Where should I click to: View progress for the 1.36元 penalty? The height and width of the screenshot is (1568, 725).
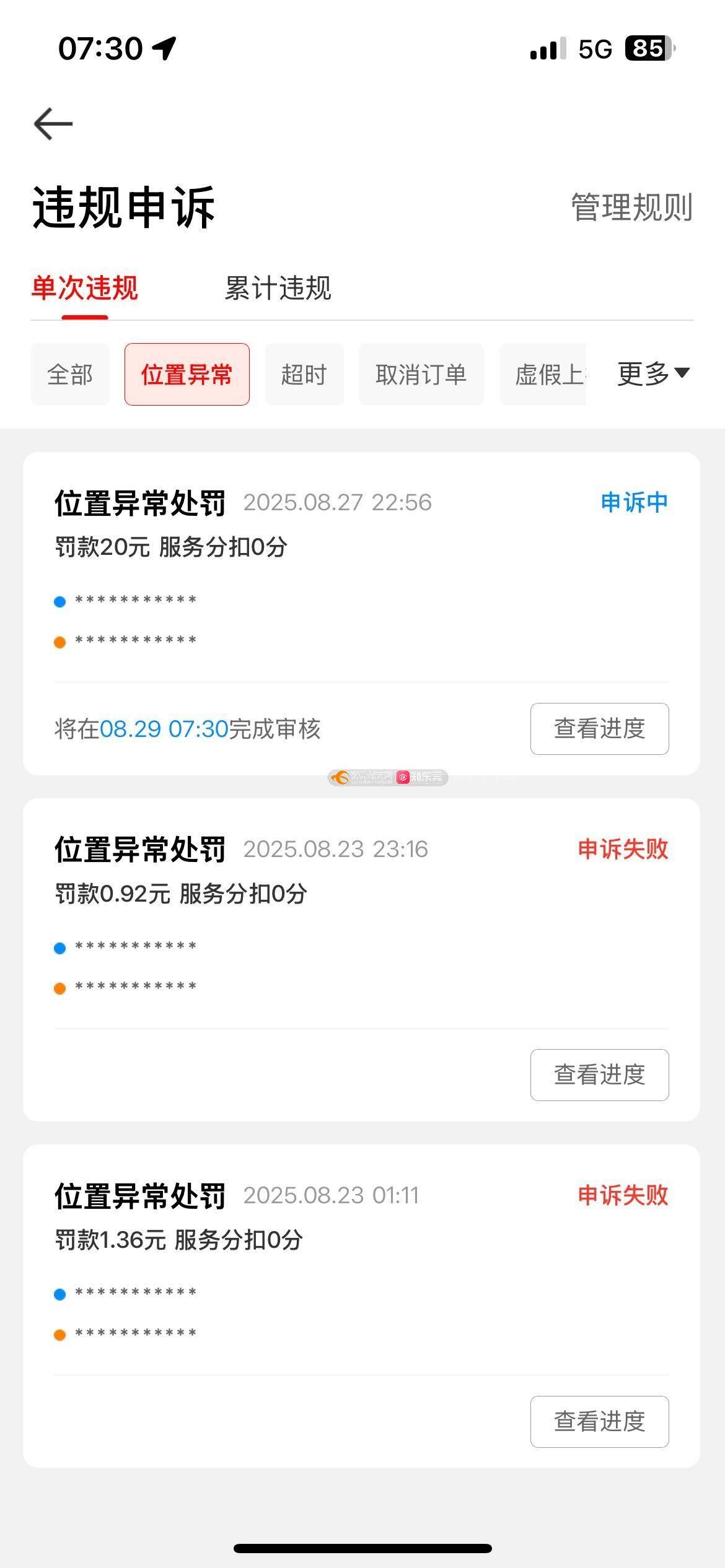point(599,1422)
